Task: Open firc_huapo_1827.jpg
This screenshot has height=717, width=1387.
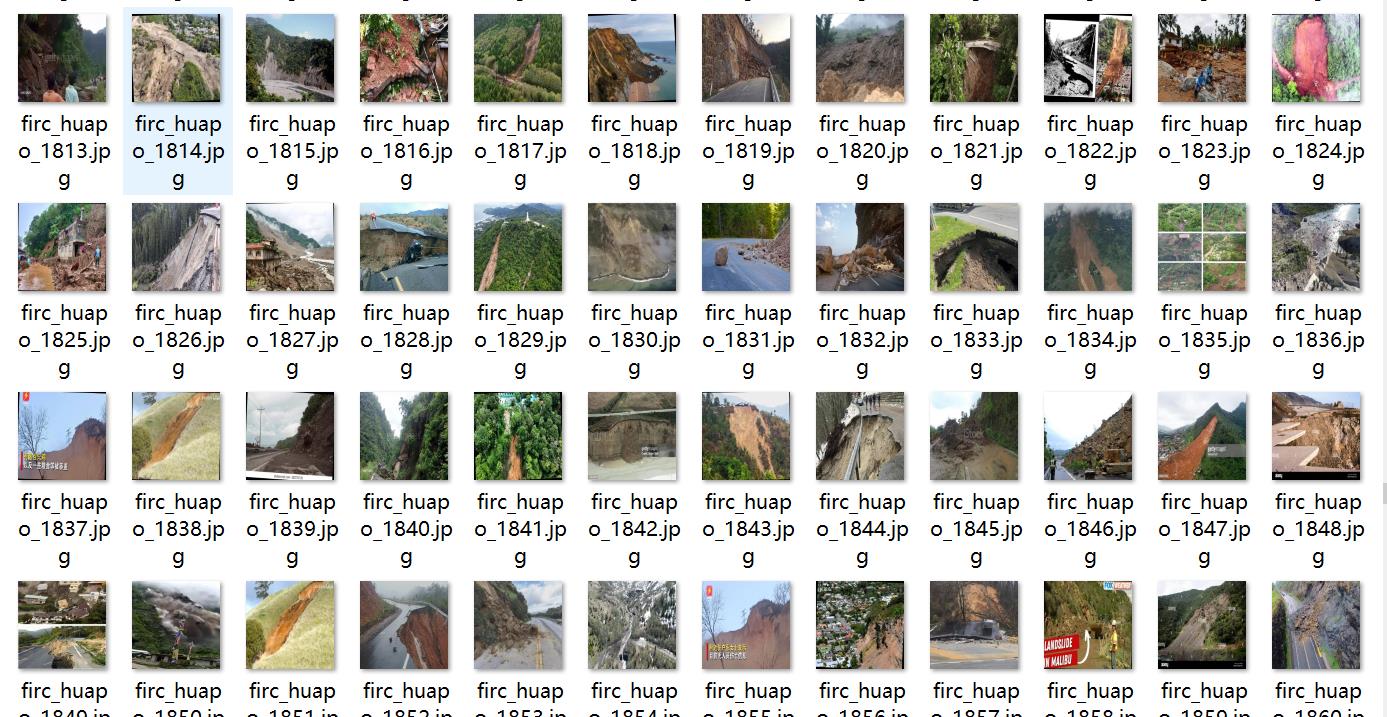Action: [x=290, y=247]
